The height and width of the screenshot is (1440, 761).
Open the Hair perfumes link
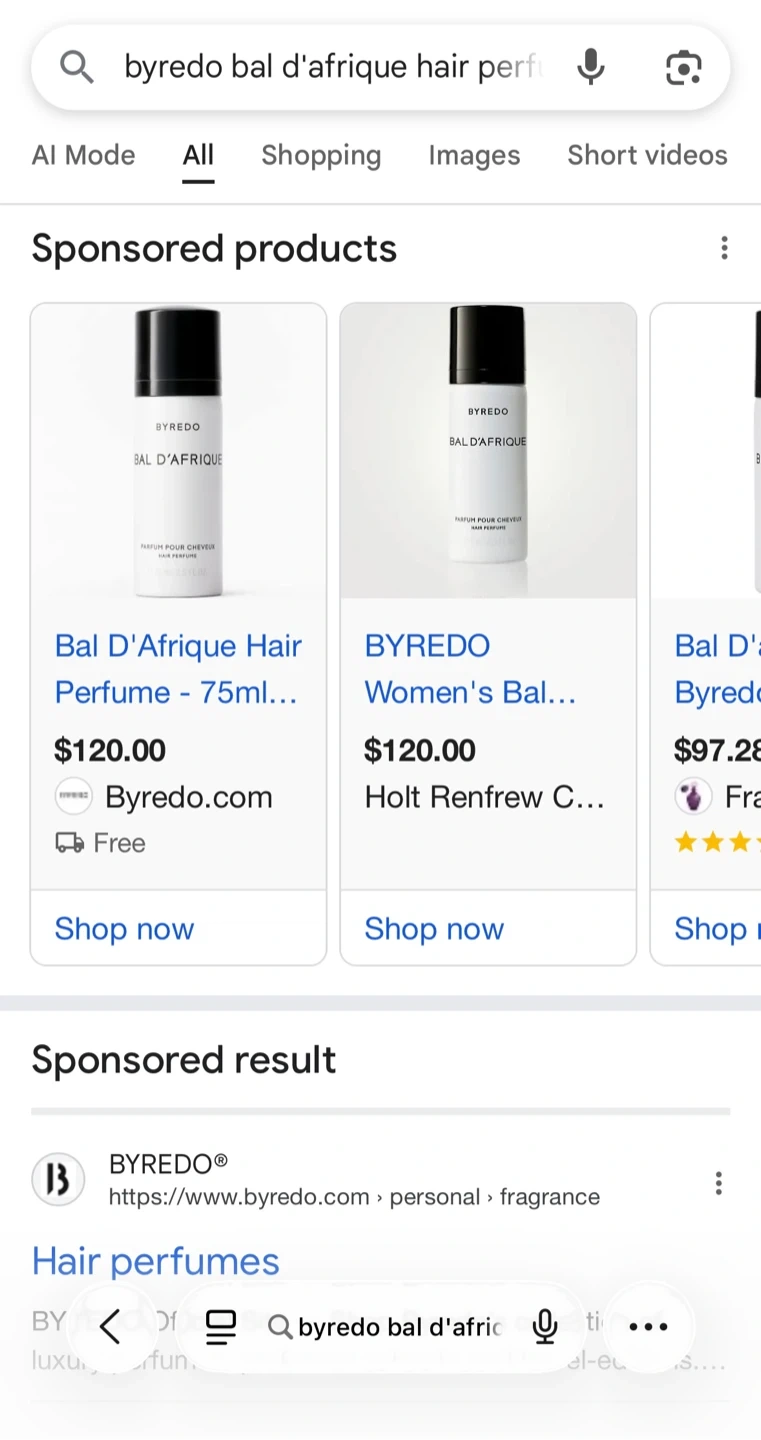(156, 1261)
